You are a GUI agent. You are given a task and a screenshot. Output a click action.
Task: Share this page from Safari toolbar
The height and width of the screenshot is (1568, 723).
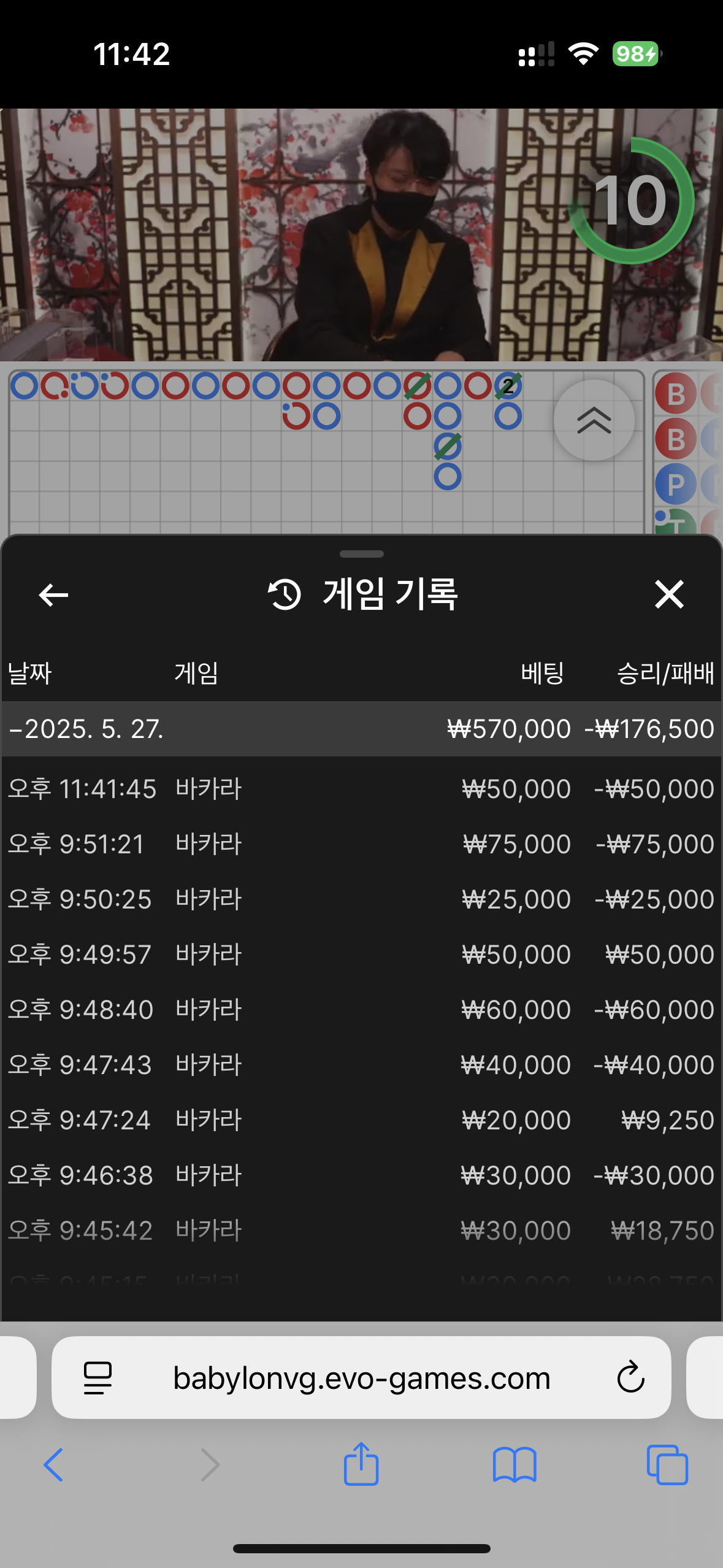point(361,1465)
